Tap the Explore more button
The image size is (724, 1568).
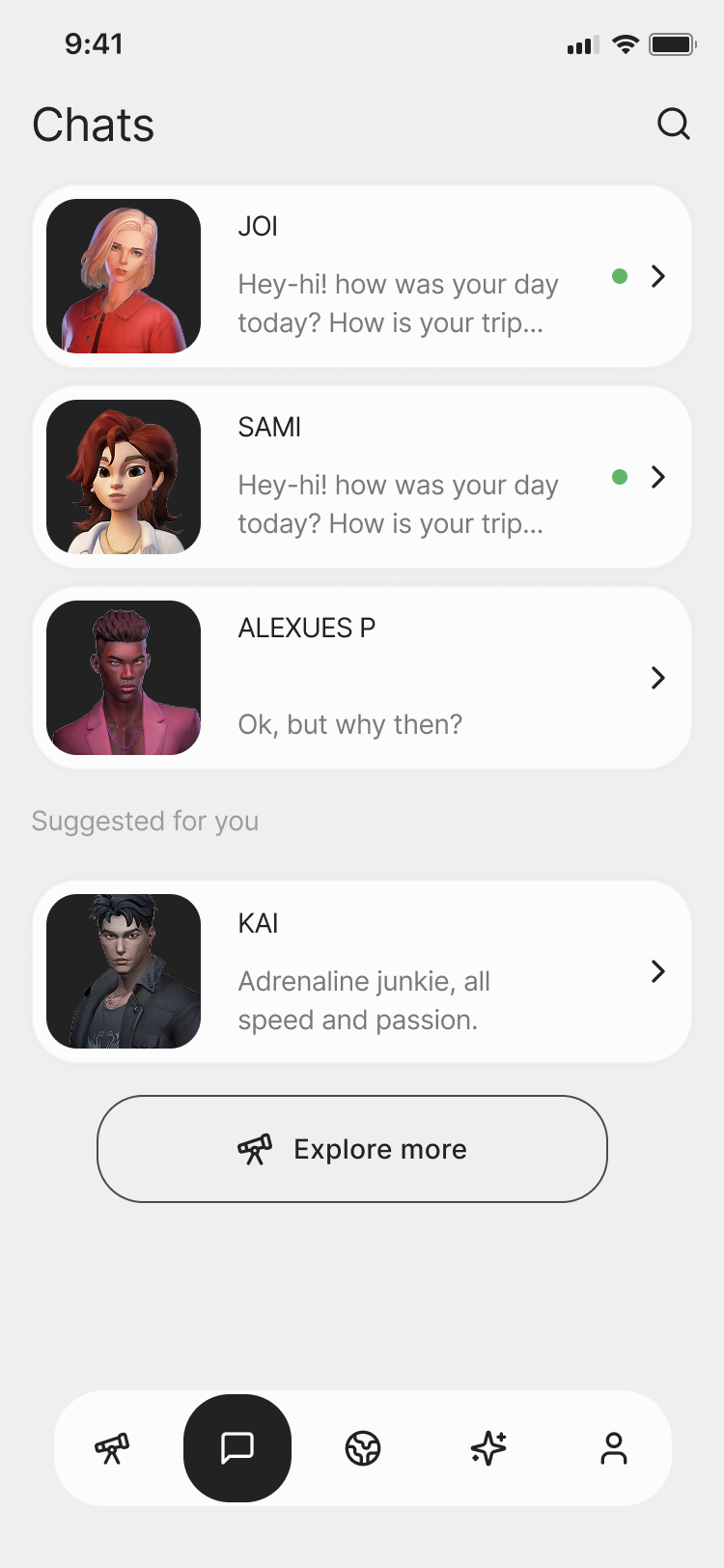[x=352, y=1149]
